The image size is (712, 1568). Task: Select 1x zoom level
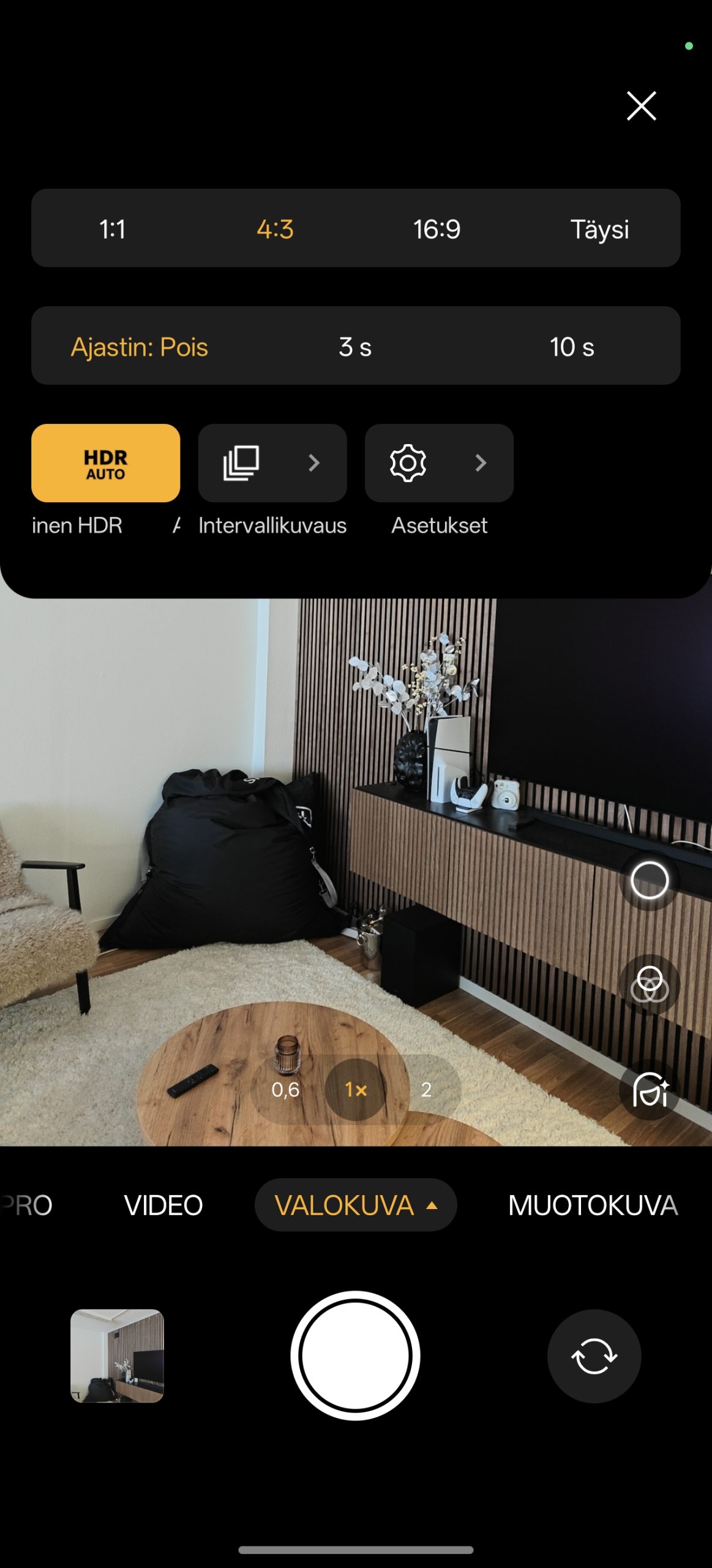356,1090
